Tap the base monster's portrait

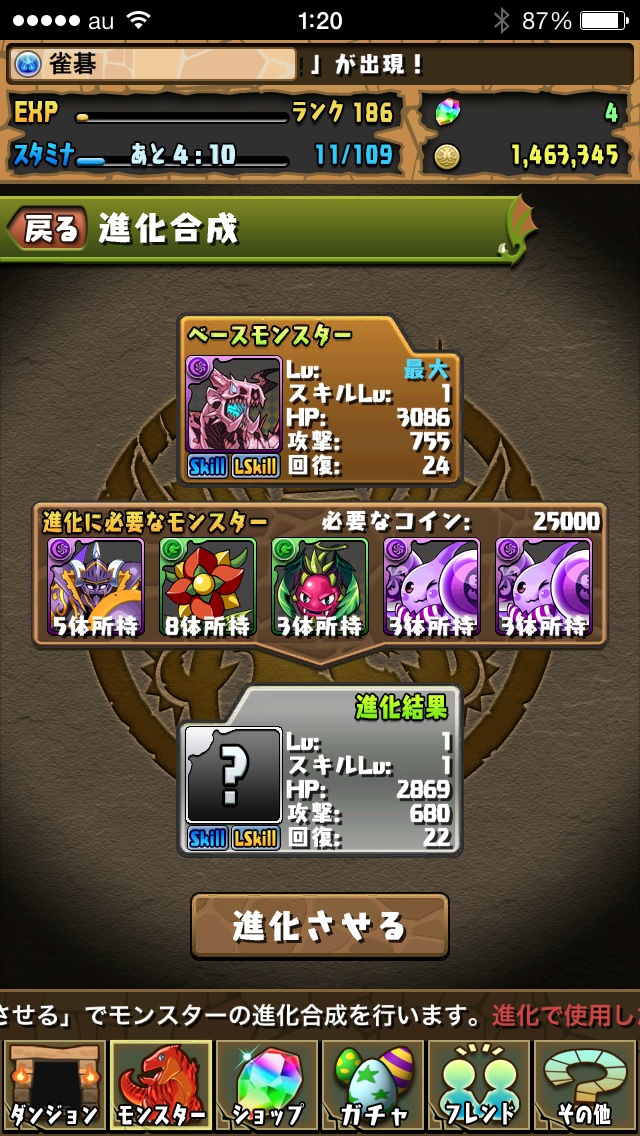click(x=234, y=404)
